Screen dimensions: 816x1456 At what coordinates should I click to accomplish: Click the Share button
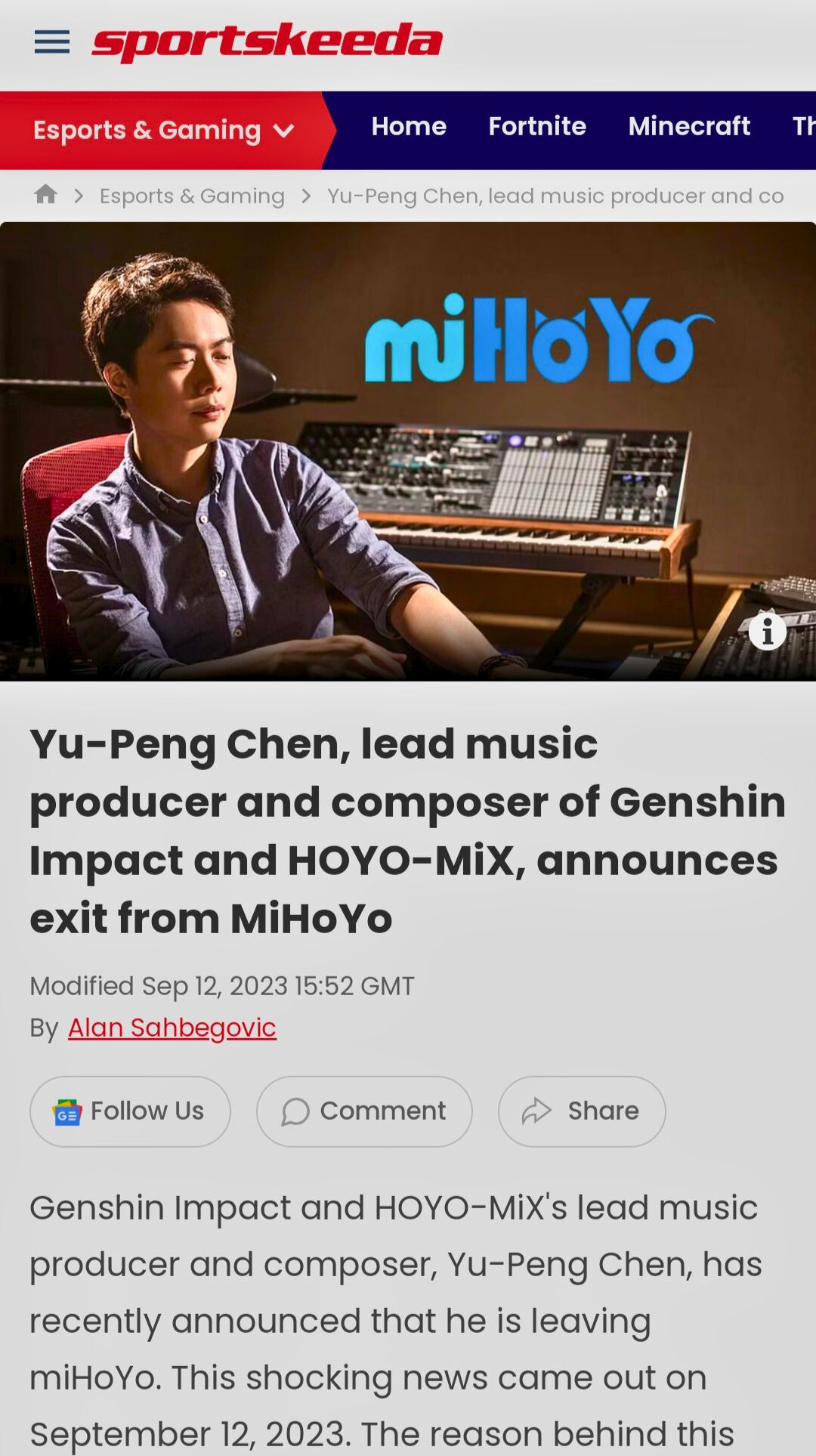pos(580,1111)
